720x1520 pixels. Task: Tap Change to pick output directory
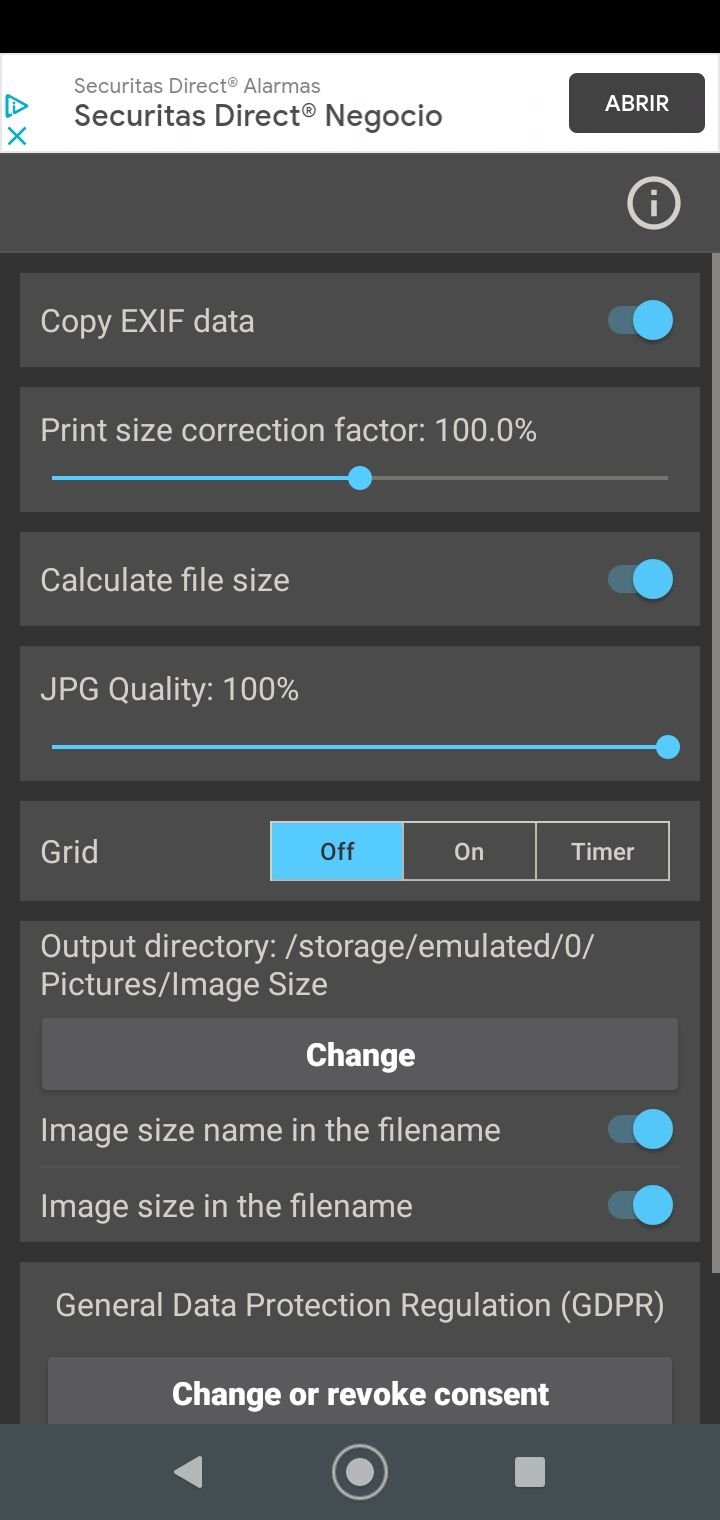[x=360, y=1055]
